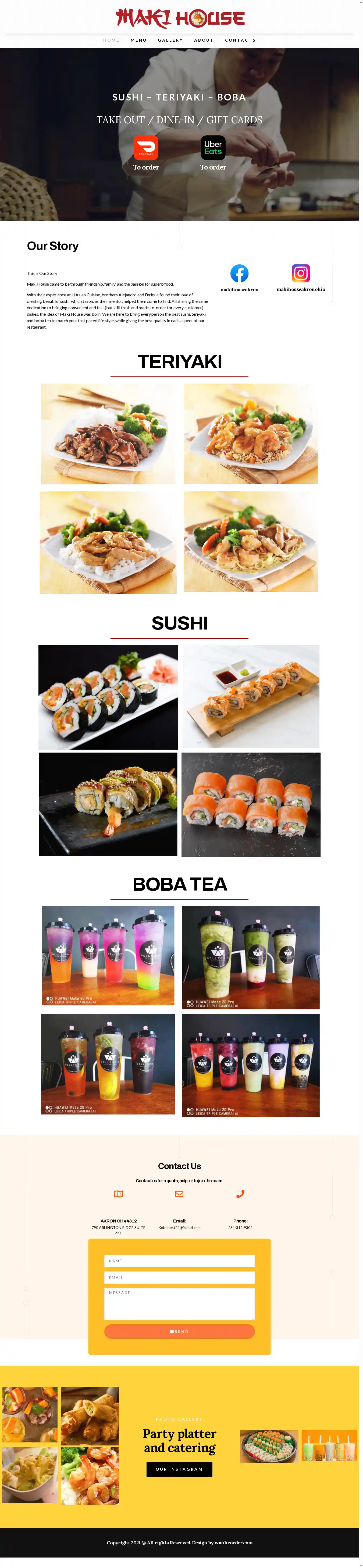Jump to the CONTACTS section
Image resolution: width=363 pixels, height=1568 pixels.
(240, 40)
